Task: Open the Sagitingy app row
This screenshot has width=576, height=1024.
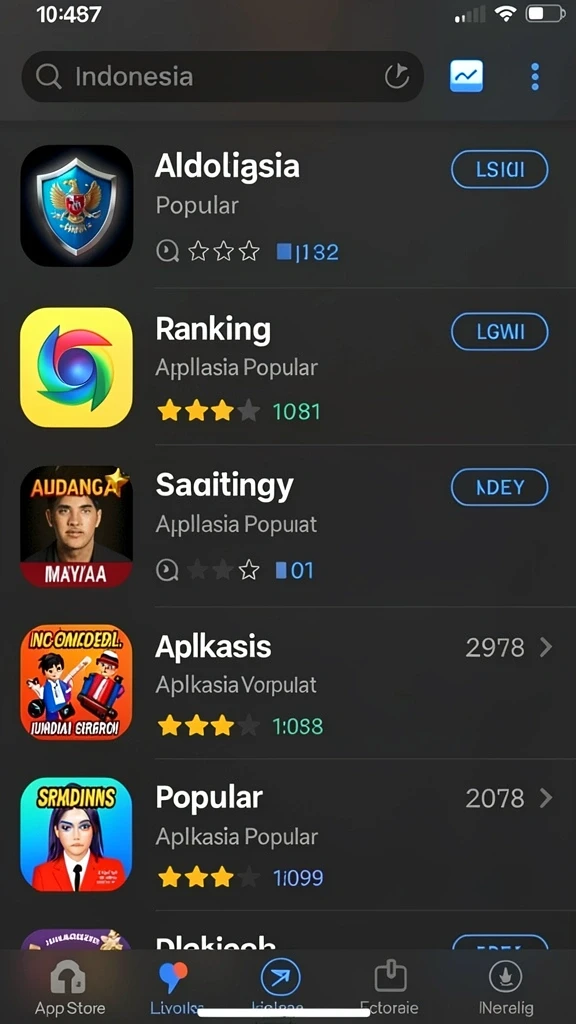Action: tap(288, 526)
